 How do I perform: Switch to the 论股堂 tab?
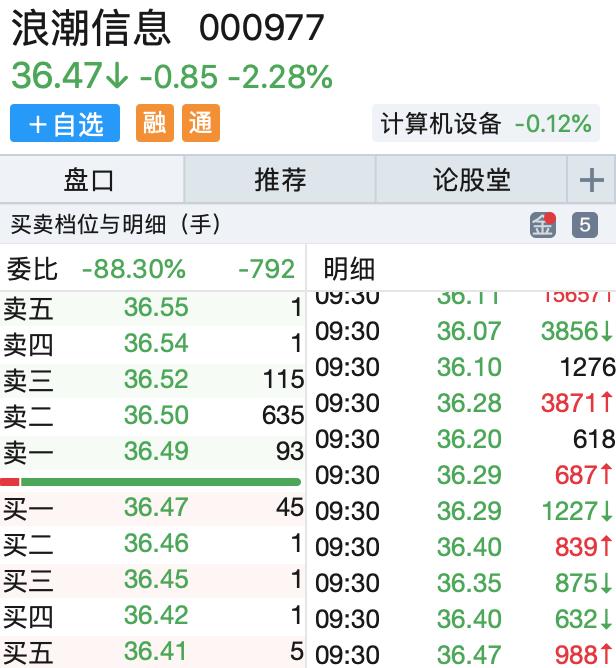471,180
